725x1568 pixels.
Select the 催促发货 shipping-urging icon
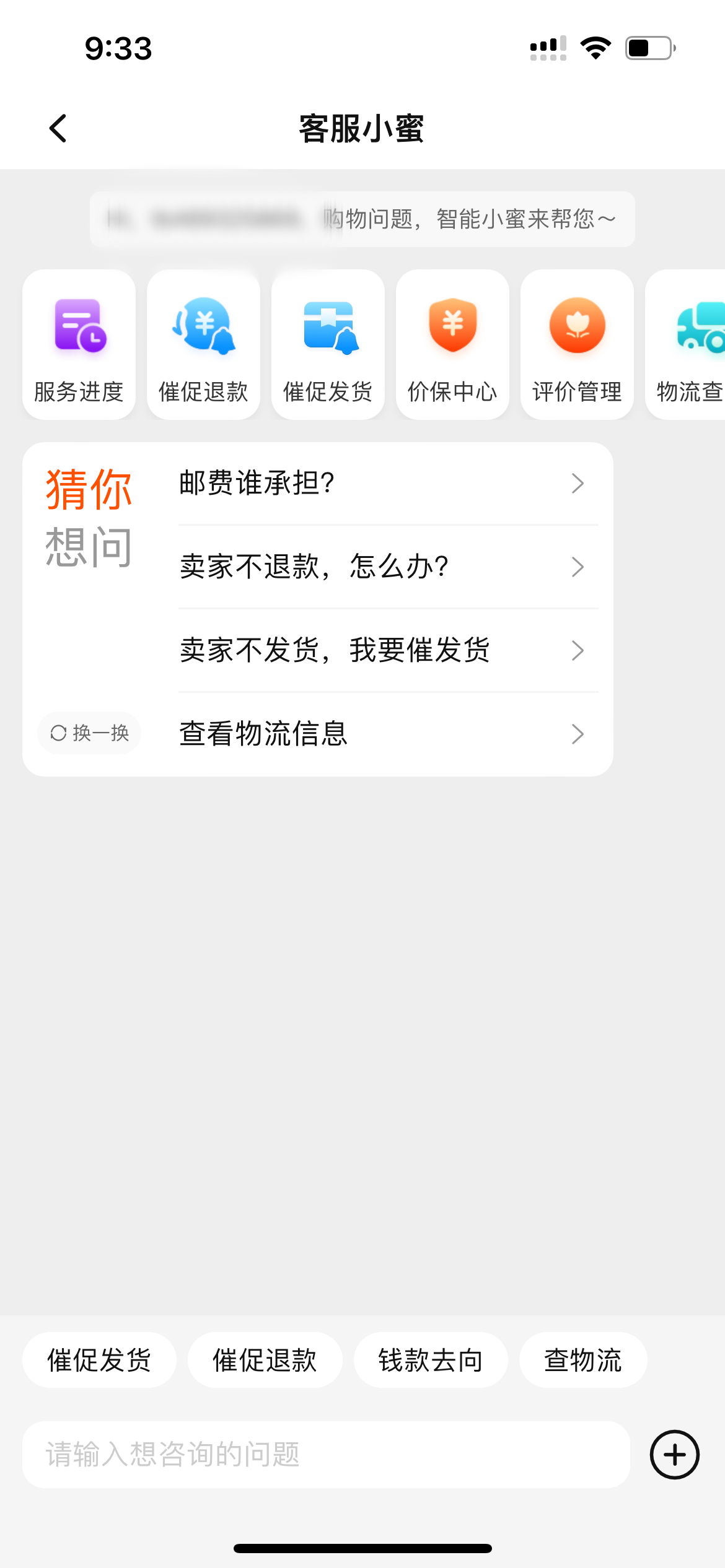[328, 344]
